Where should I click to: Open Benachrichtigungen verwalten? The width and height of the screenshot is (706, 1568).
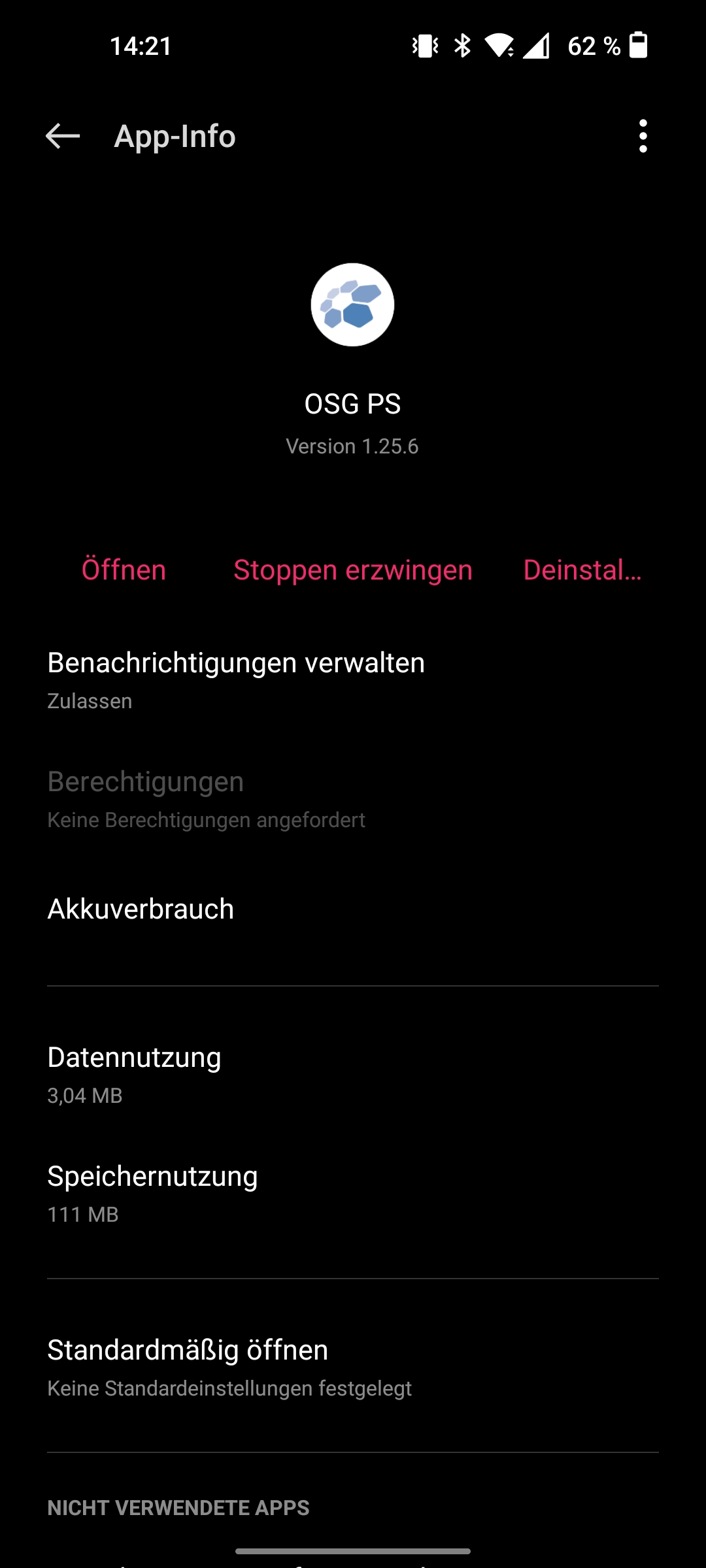pos(353,680)
